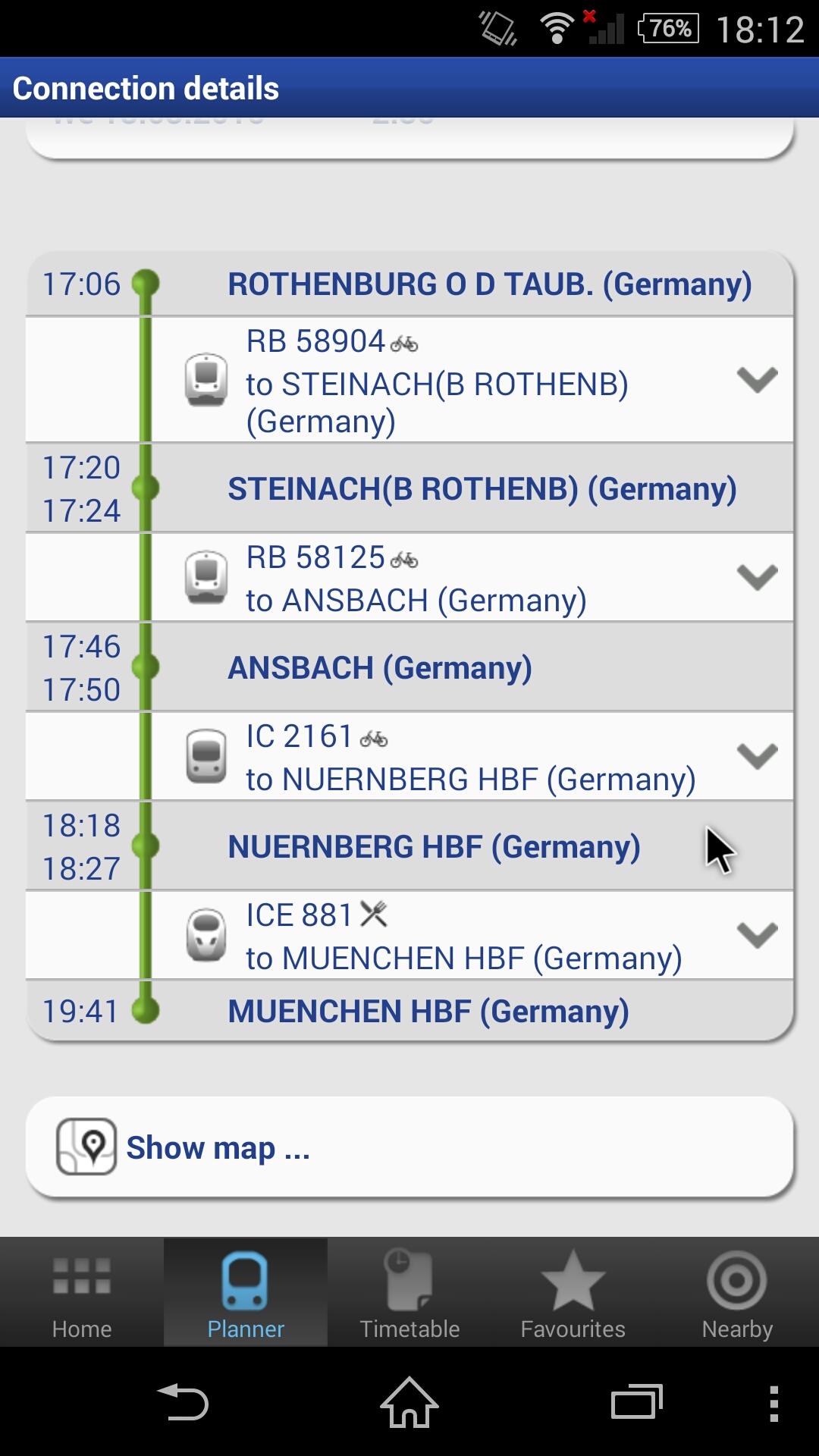This screenshot has height=1456, width=819.
Task: Go to the Home tab
Action: coord(82,1293)
